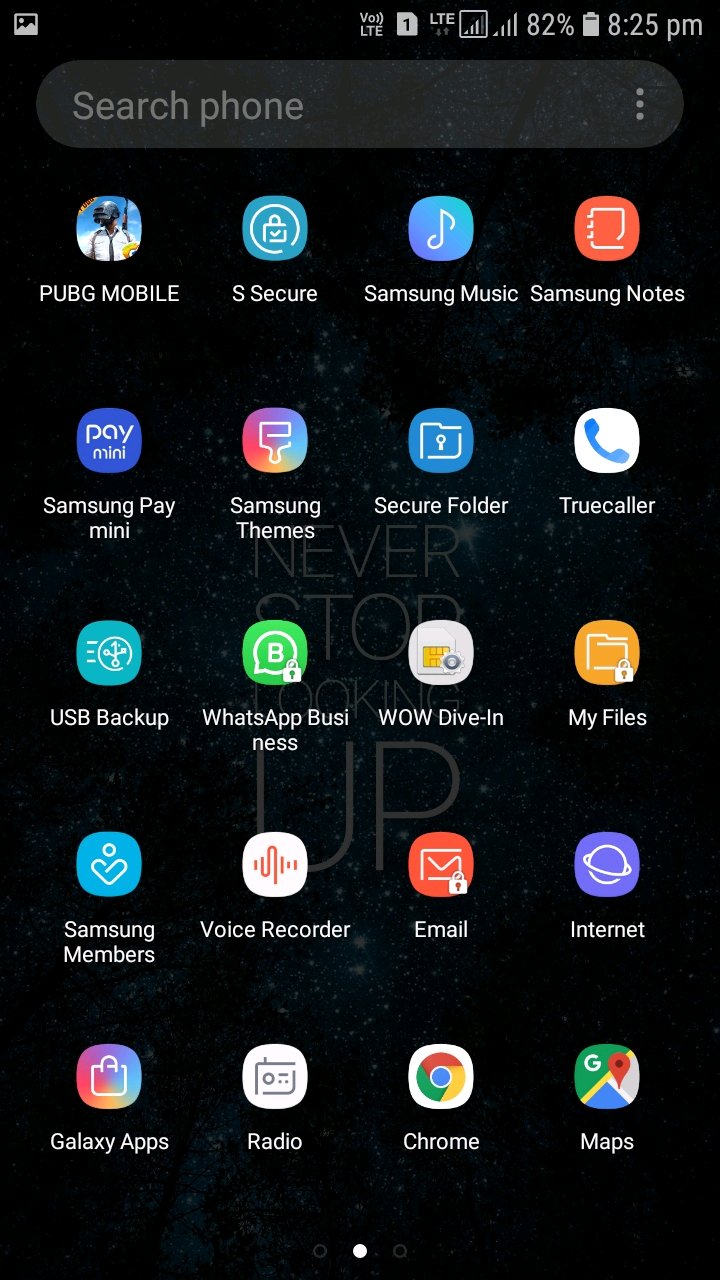The image size is (720, 1280).
Task: Open the Email app
Action: point(440,863)
